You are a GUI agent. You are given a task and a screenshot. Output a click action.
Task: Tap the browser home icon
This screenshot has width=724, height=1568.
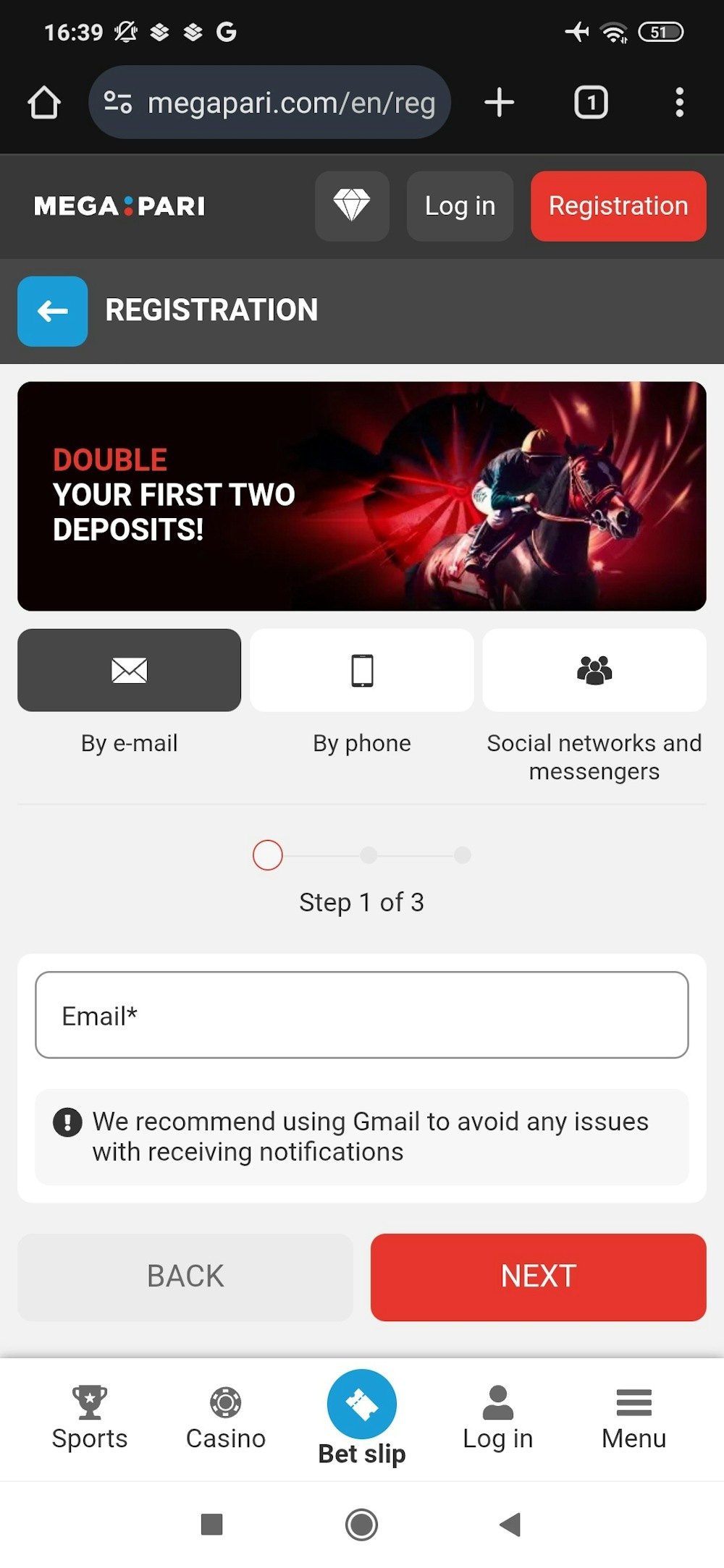45,102
